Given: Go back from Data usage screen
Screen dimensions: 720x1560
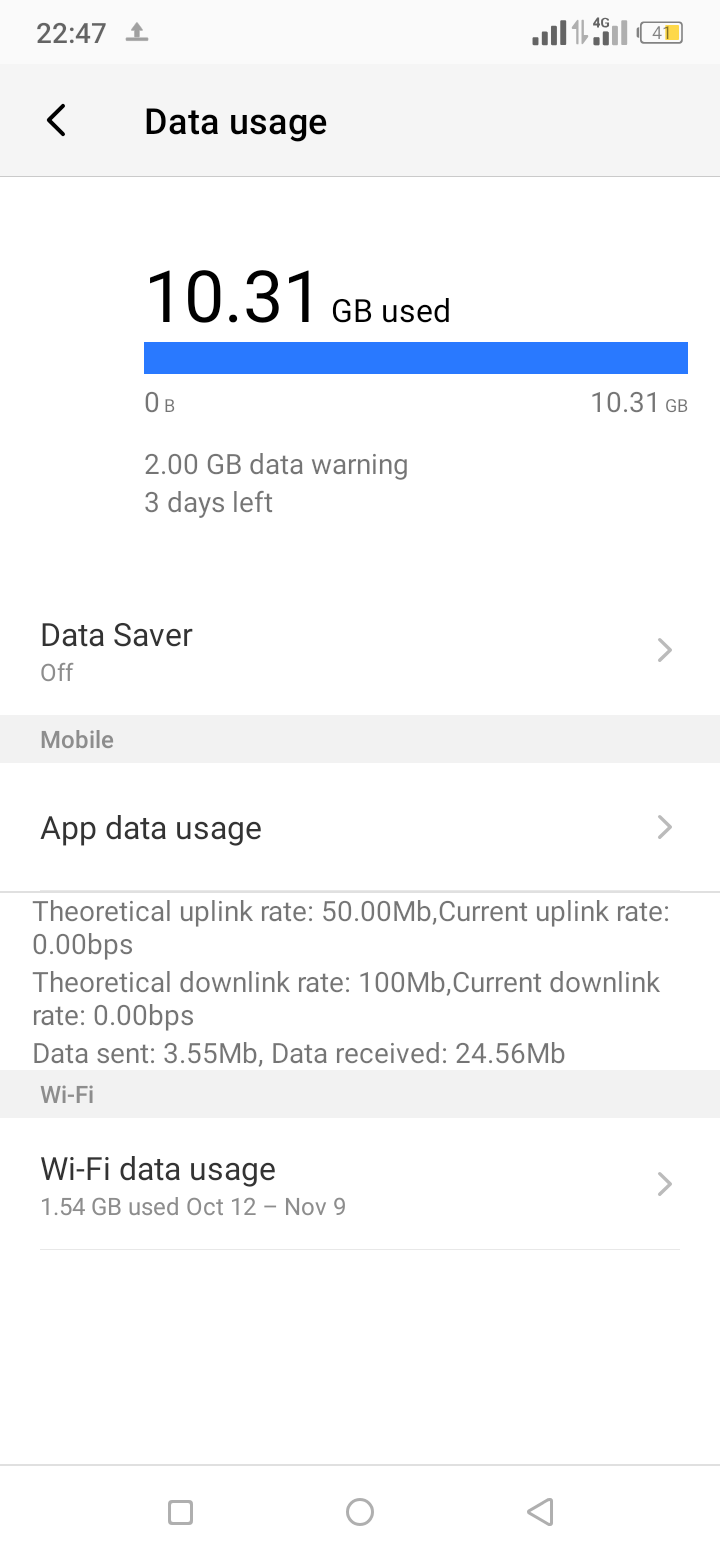Looking at the screenshot, I should pyautogui.click(x=57, y=121).
